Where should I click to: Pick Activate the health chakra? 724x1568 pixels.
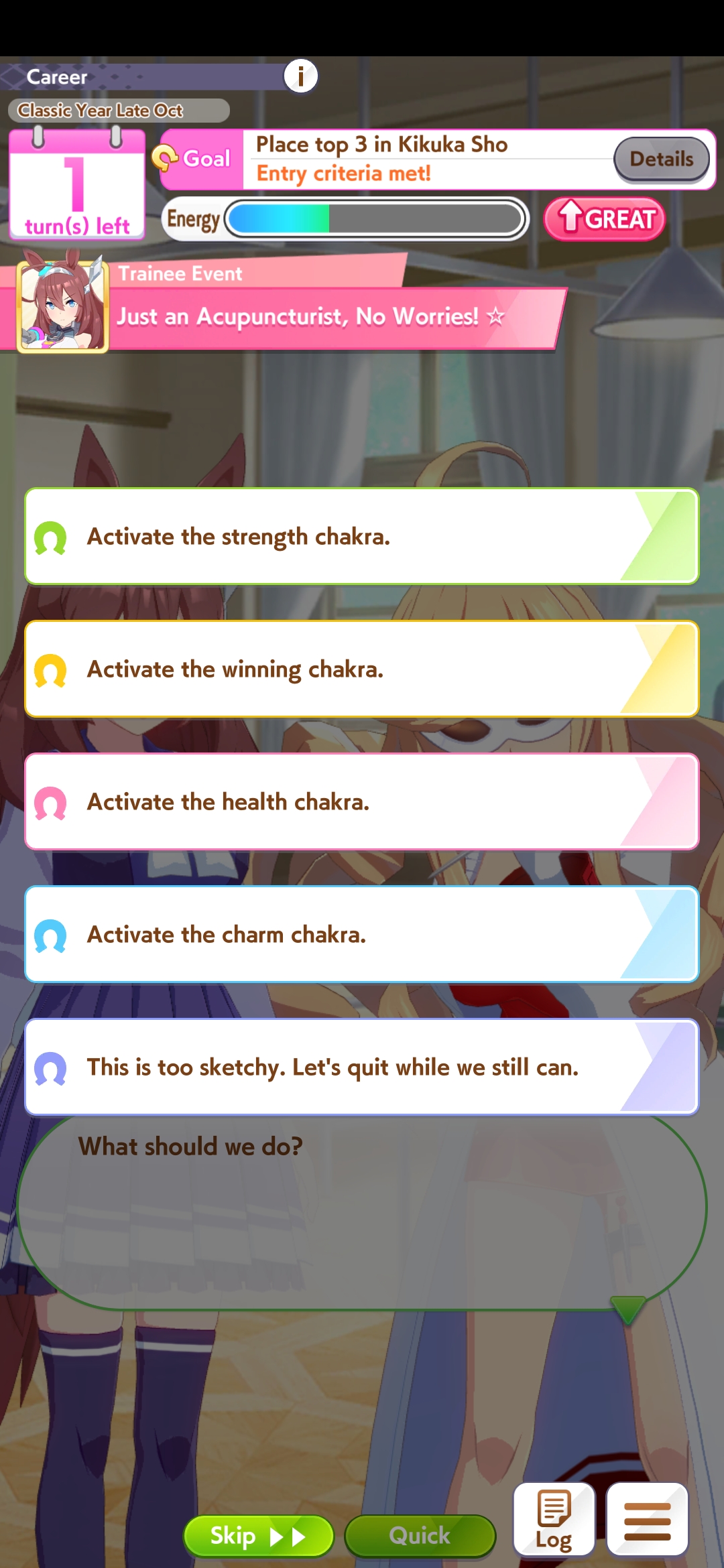pos(362,802)
